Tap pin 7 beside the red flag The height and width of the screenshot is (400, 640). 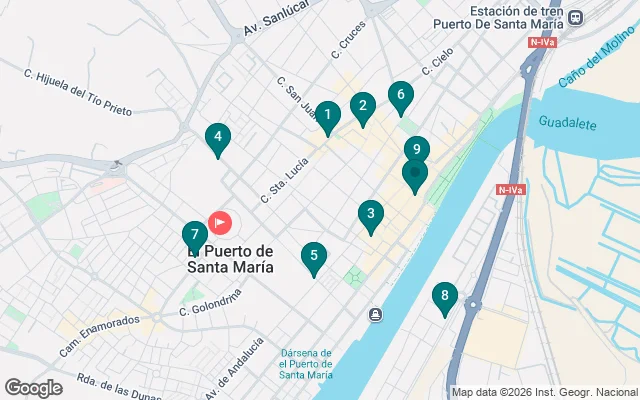point(195,235)
